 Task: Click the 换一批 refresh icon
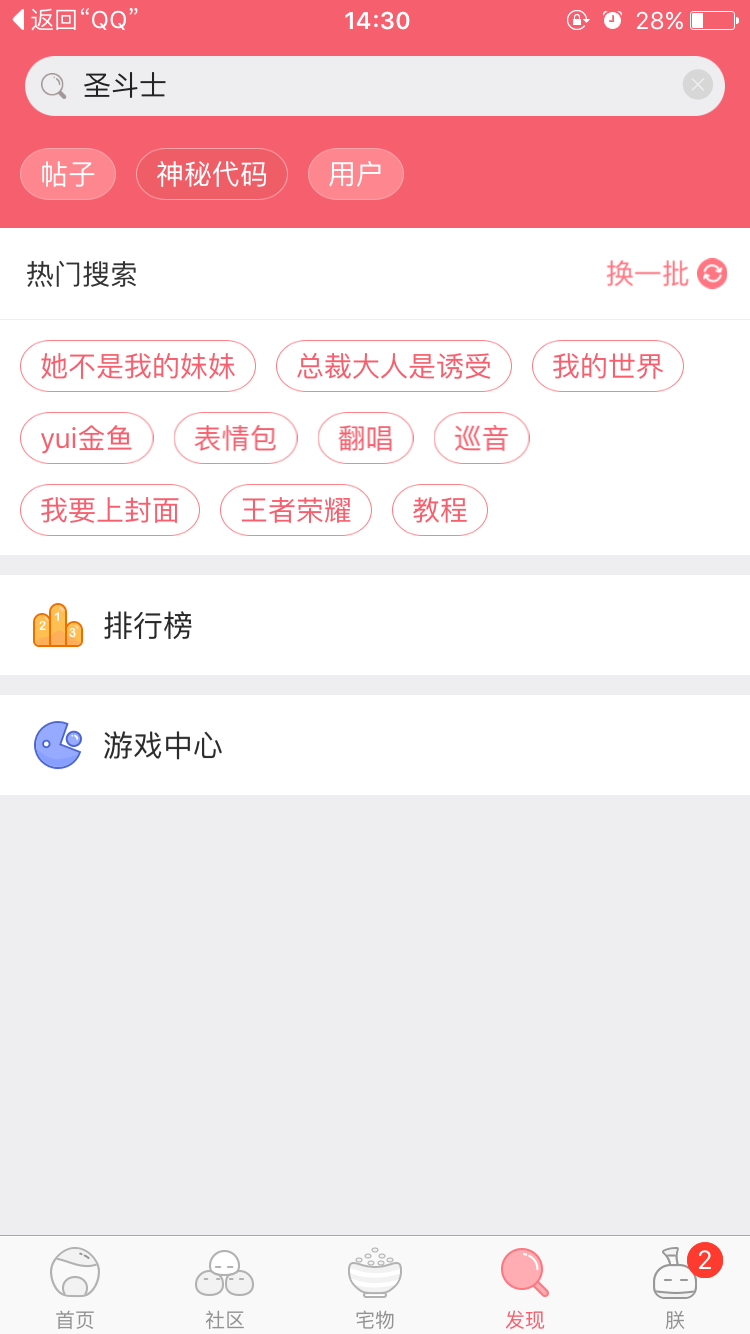[x=711, y=273]
